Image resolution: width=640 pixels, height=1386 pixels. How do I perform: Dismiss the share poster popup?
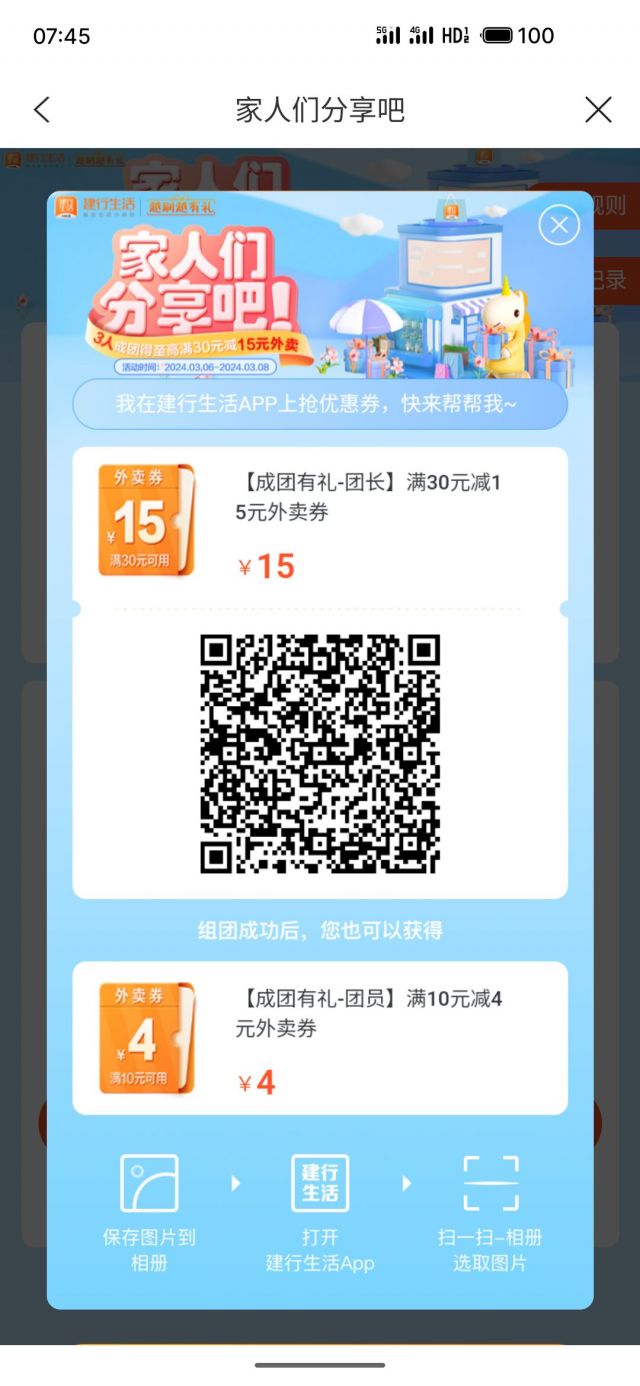(x=559, y=225)
